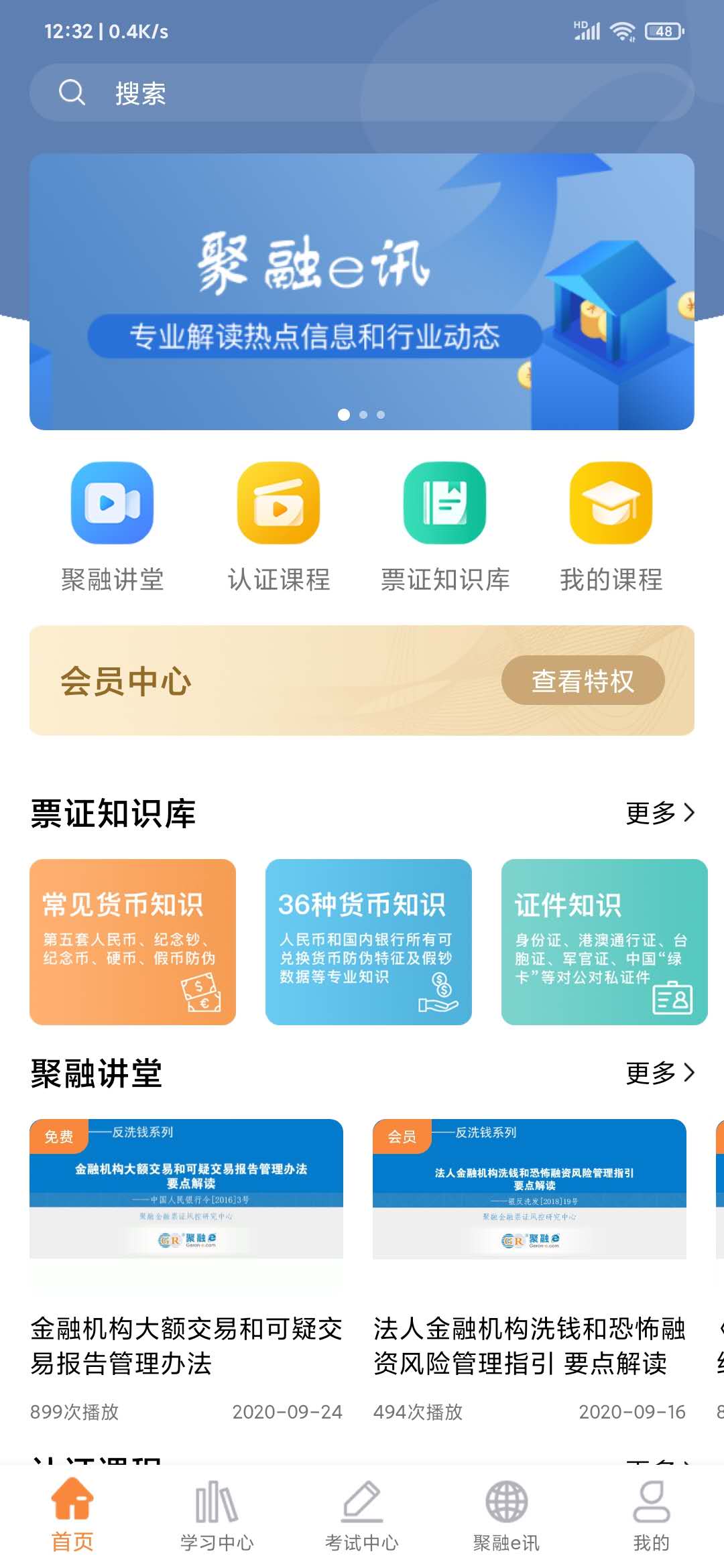Open 更多 next to 票证知识库

coord(660,811)
